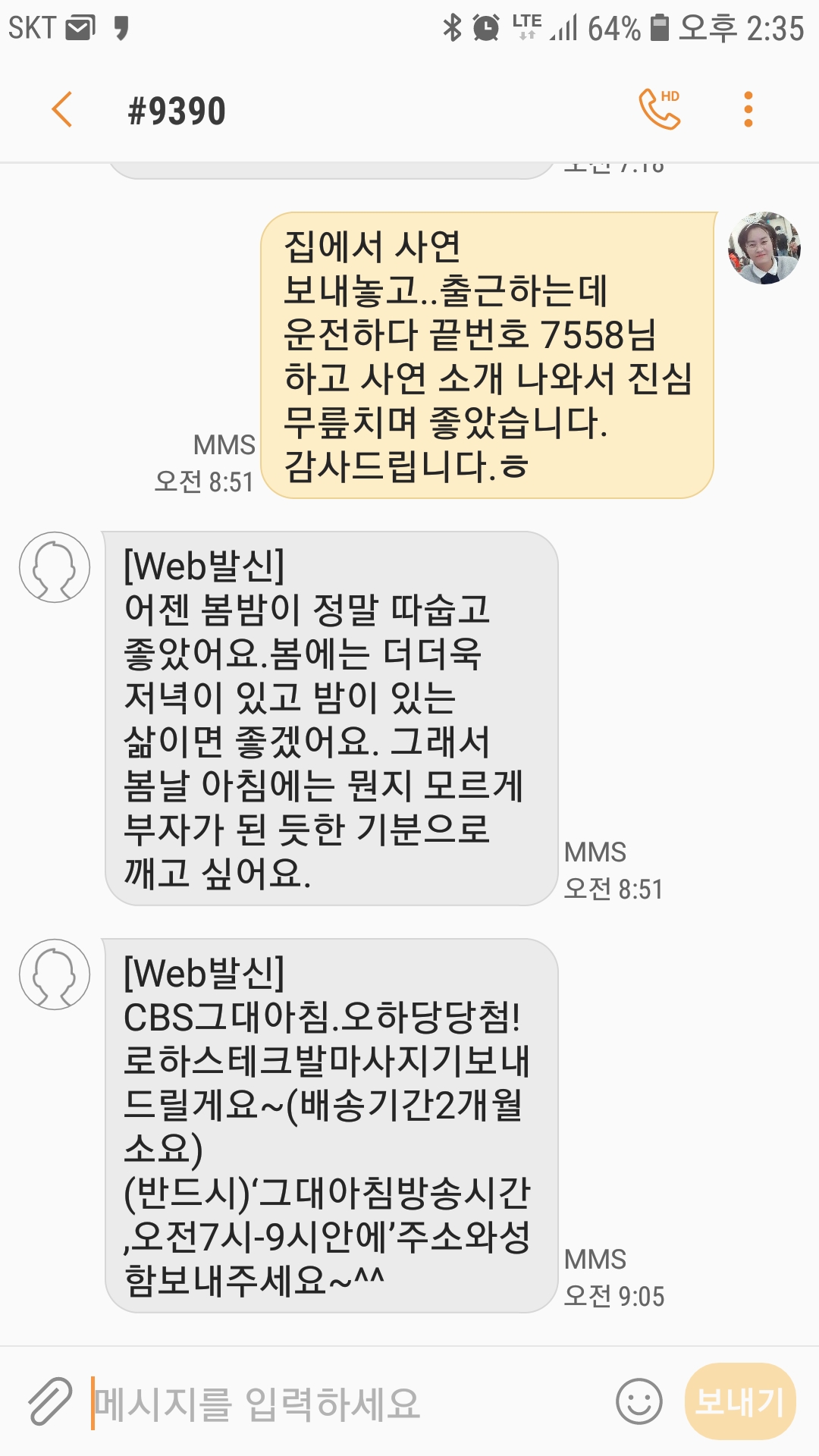The height and width of the screenshot is (1456, 819).
Task: Open the emoji picker
Action: [x=639, y=1401]
